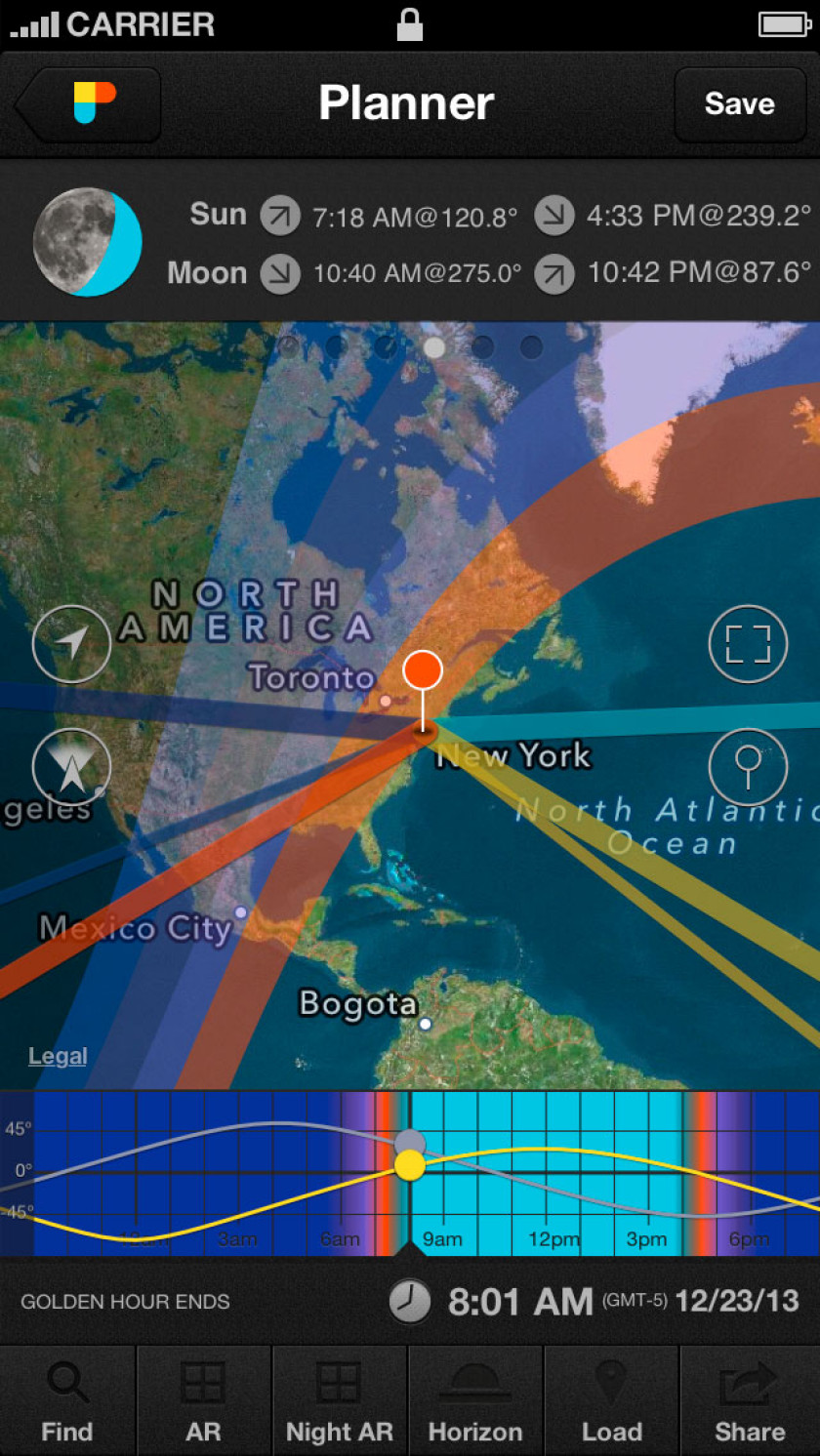Go back using the logo button
This screenshot has width=820, height=1456.
(x=90, y=104)
